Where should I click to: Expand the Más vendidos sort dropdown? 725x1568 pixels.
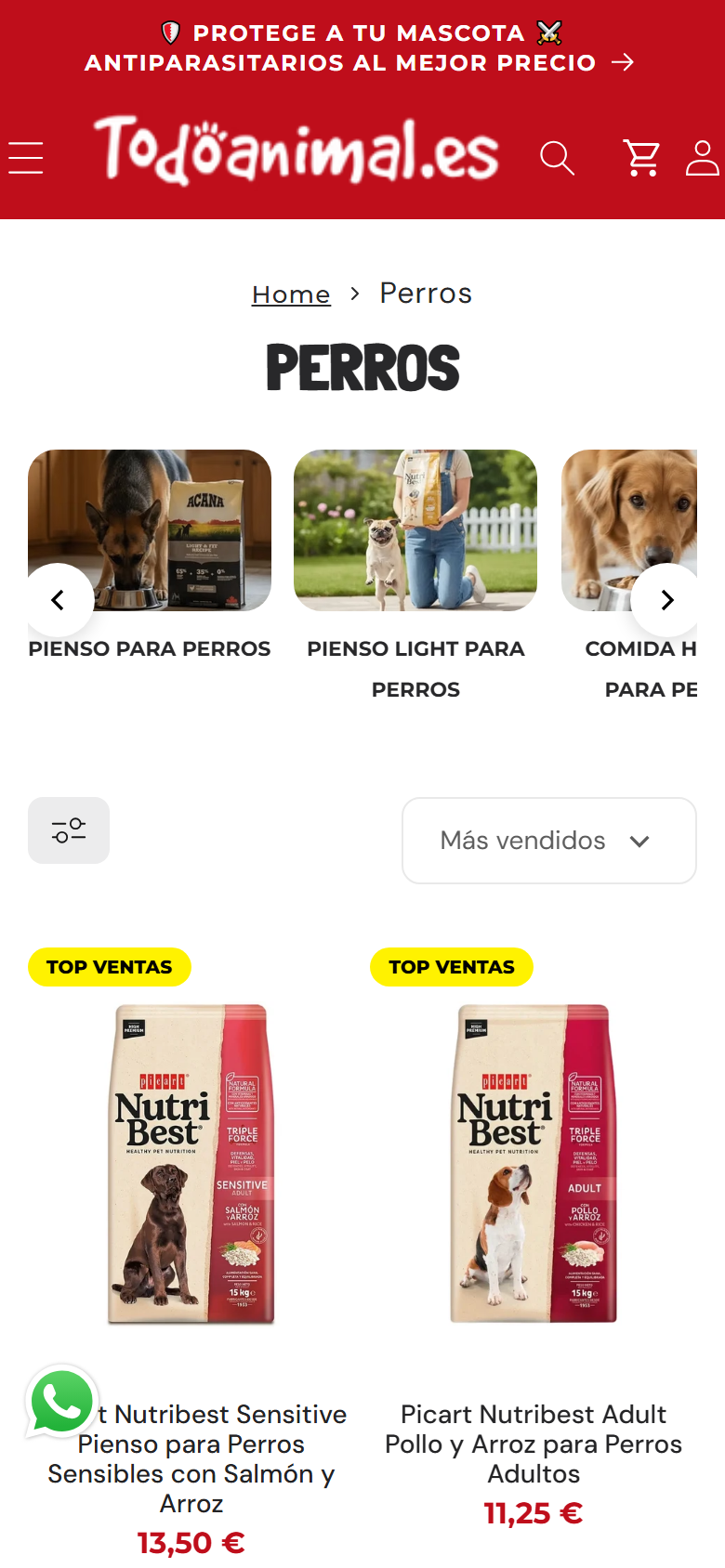pos(549,841)
